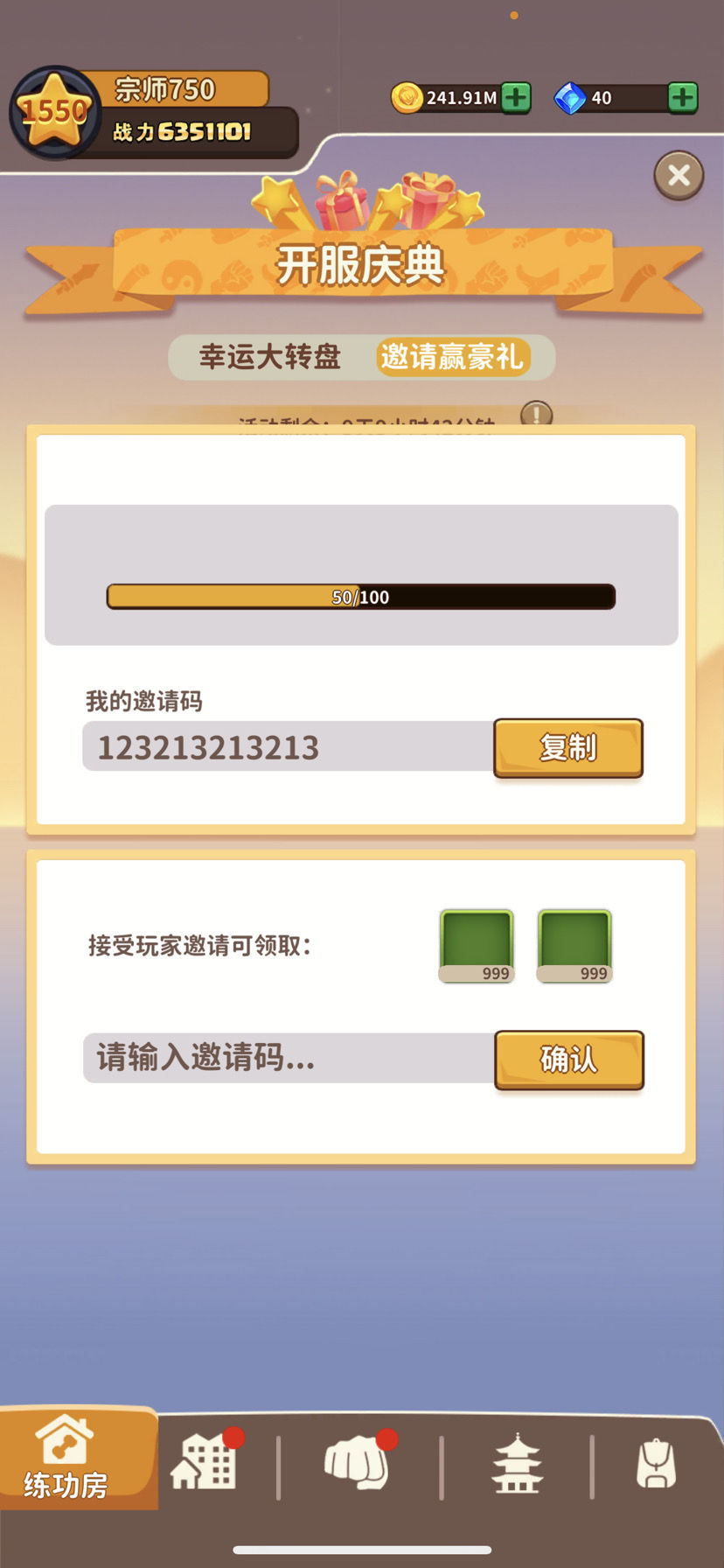Image resolution: width=724 pixels, height=1568 pixels.
Task: Switch to the pagoda tower tab
Action: point(517,1463)
